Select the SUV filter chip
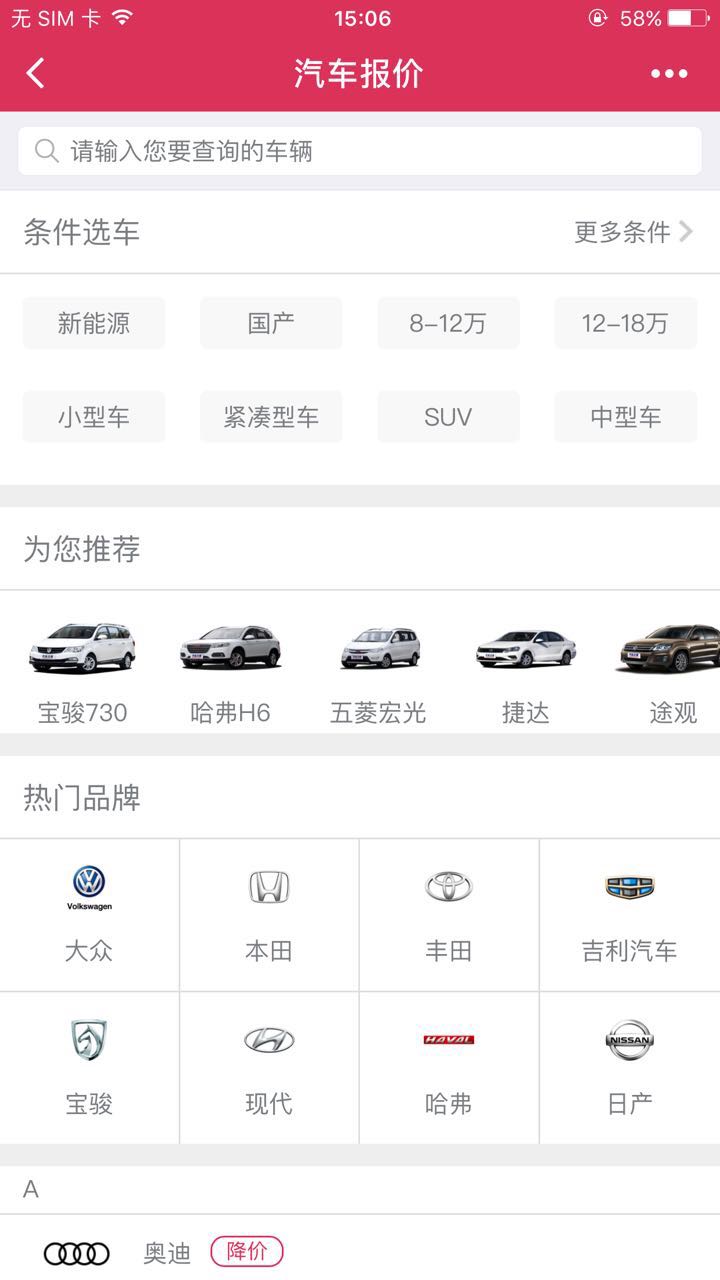 [448, 417]
